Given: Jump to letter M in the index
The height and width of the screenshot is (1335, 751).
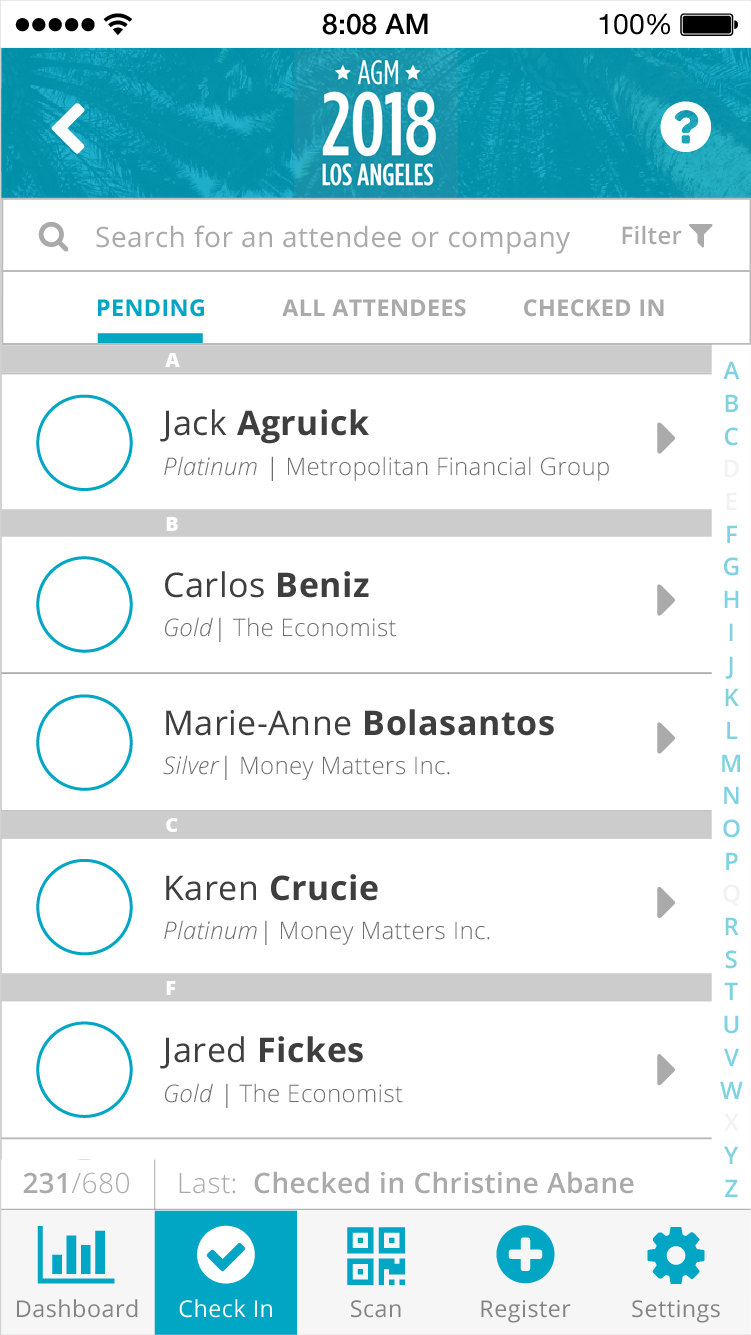Looking at the screenshot, I should point(731,764).
